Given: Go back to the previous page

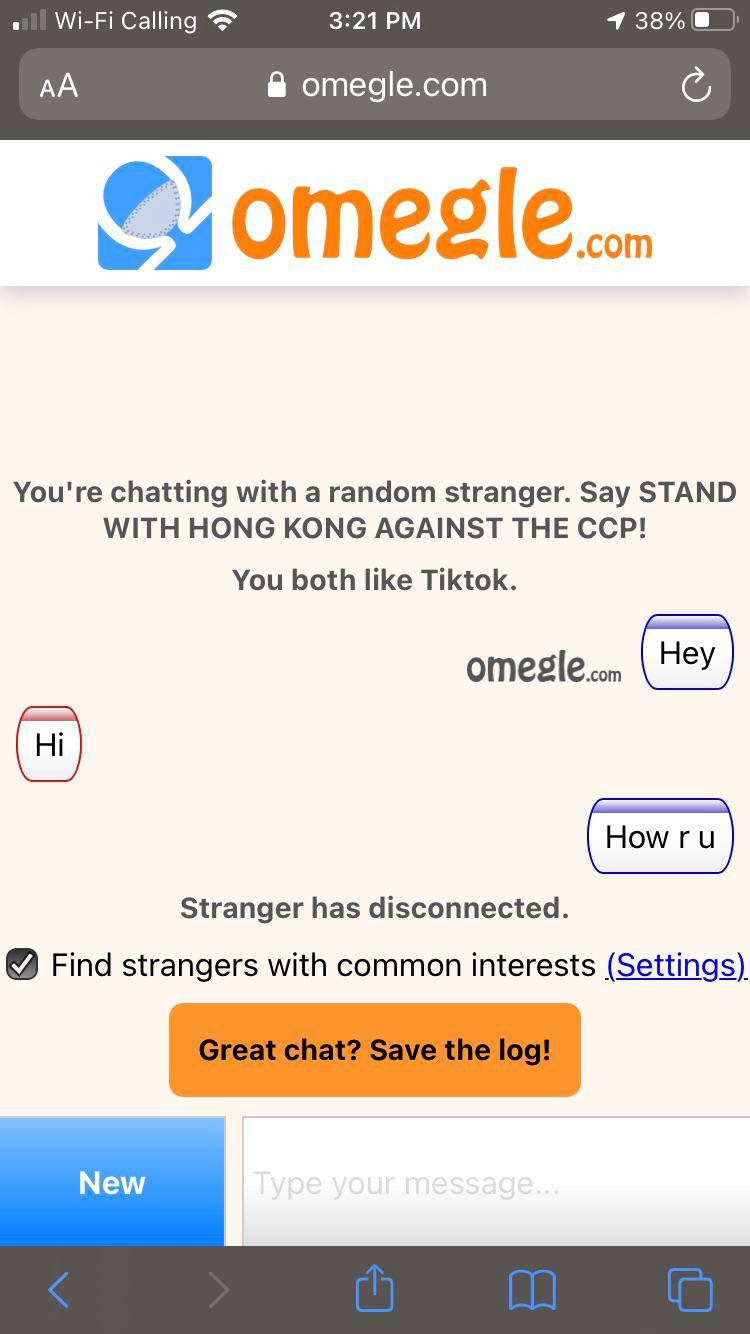Looking at the screenshot, I should (59, 1290).
